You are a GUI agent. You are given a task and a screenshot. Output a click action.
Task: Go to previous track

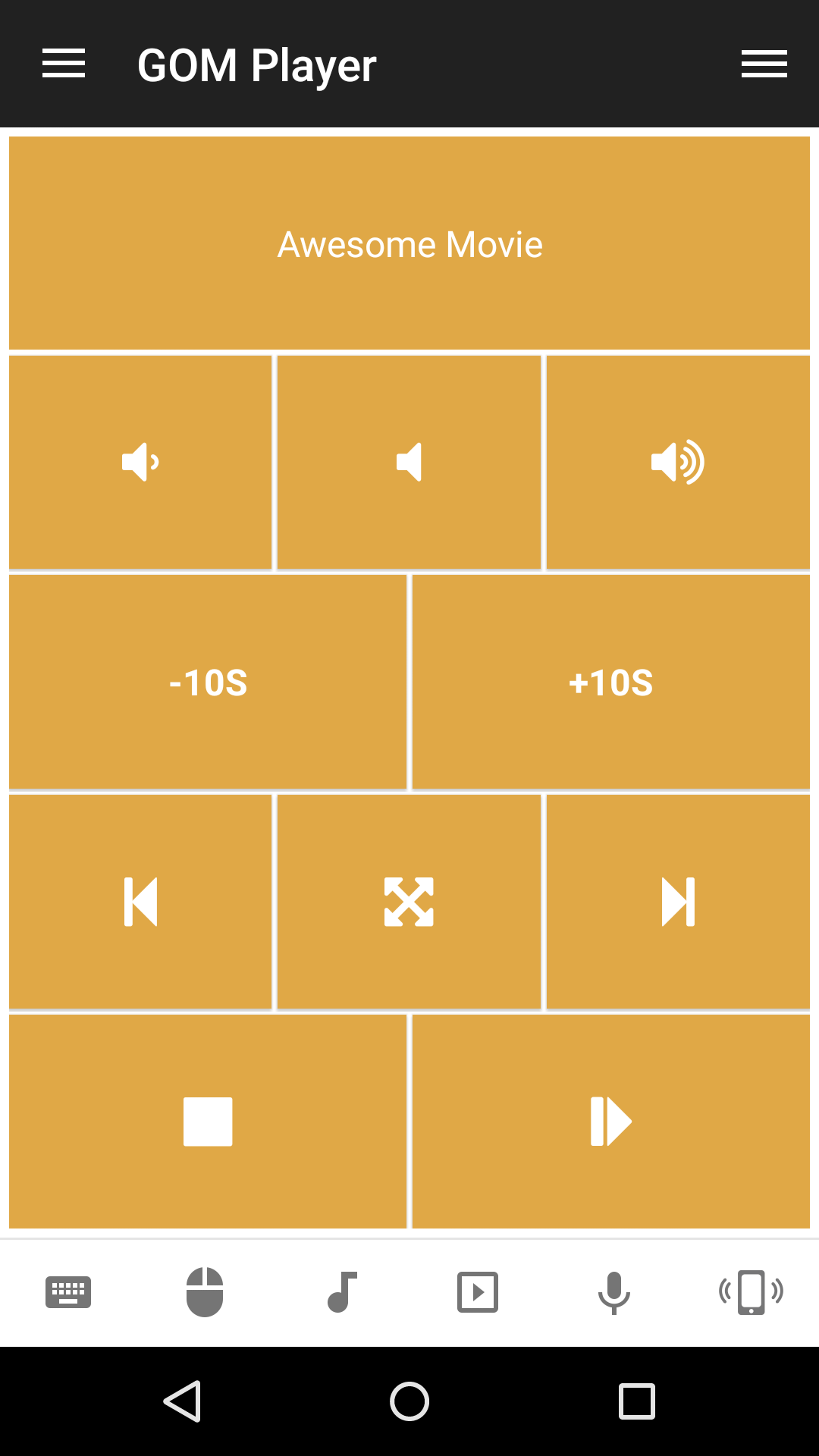(140, 902)
